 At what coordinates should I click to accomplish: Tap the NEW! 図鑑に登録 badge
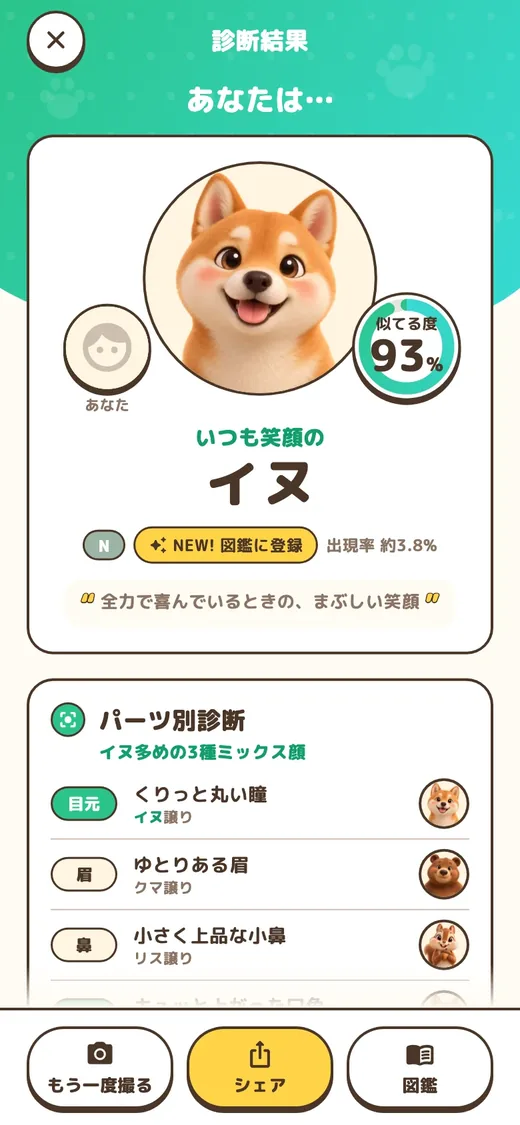225,545
